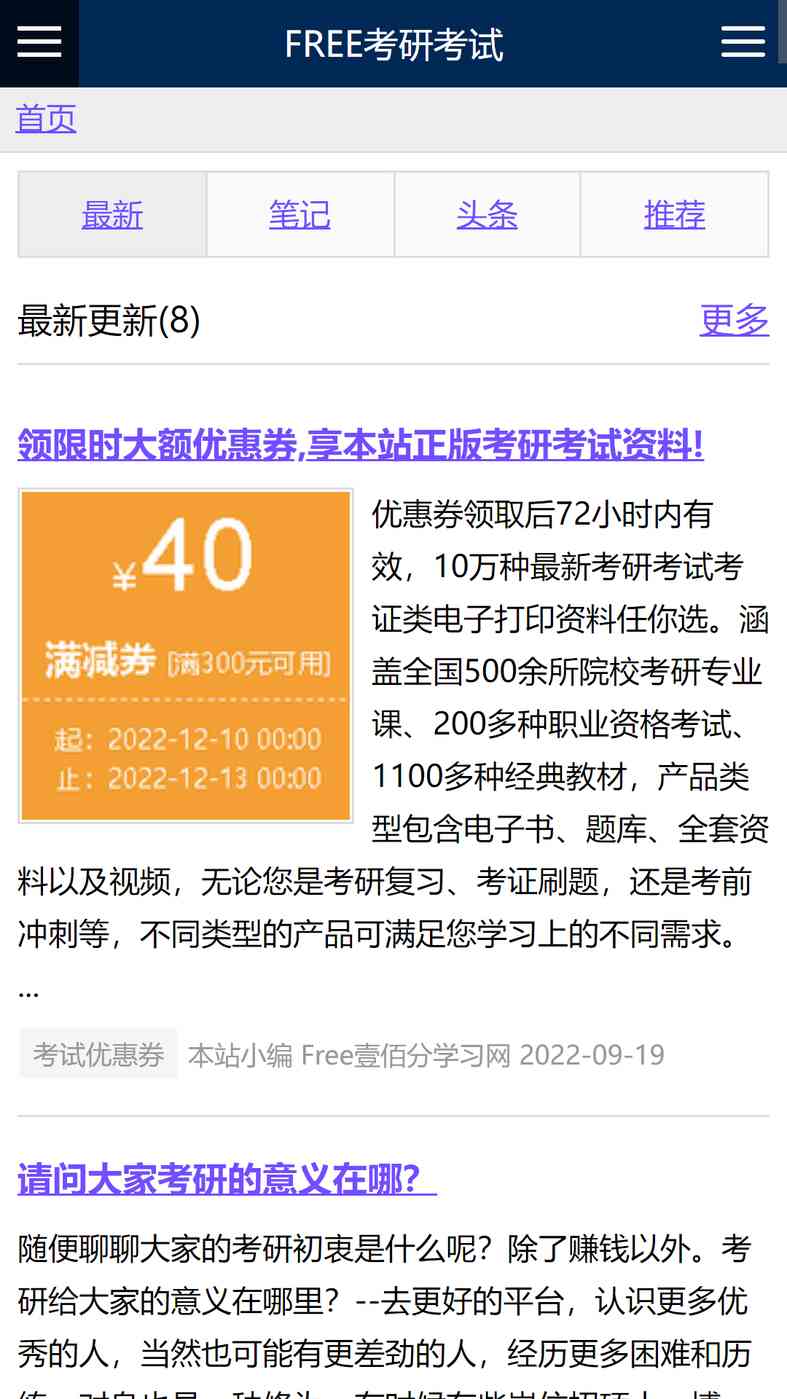Image resolution: width=787 pixels, height=1399 pixels.
Task: Open the 请问大家考研的意义在哪 post
Action: coord(227,1180)
